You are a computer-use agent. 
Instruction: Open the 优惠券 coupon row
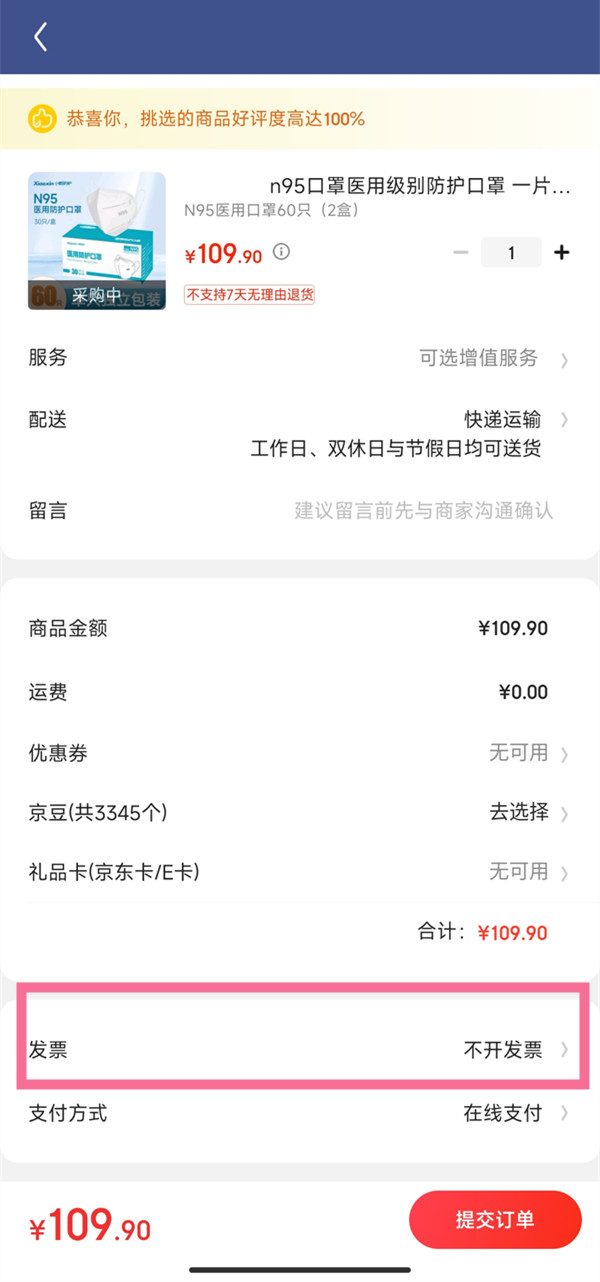pos(300,753)
